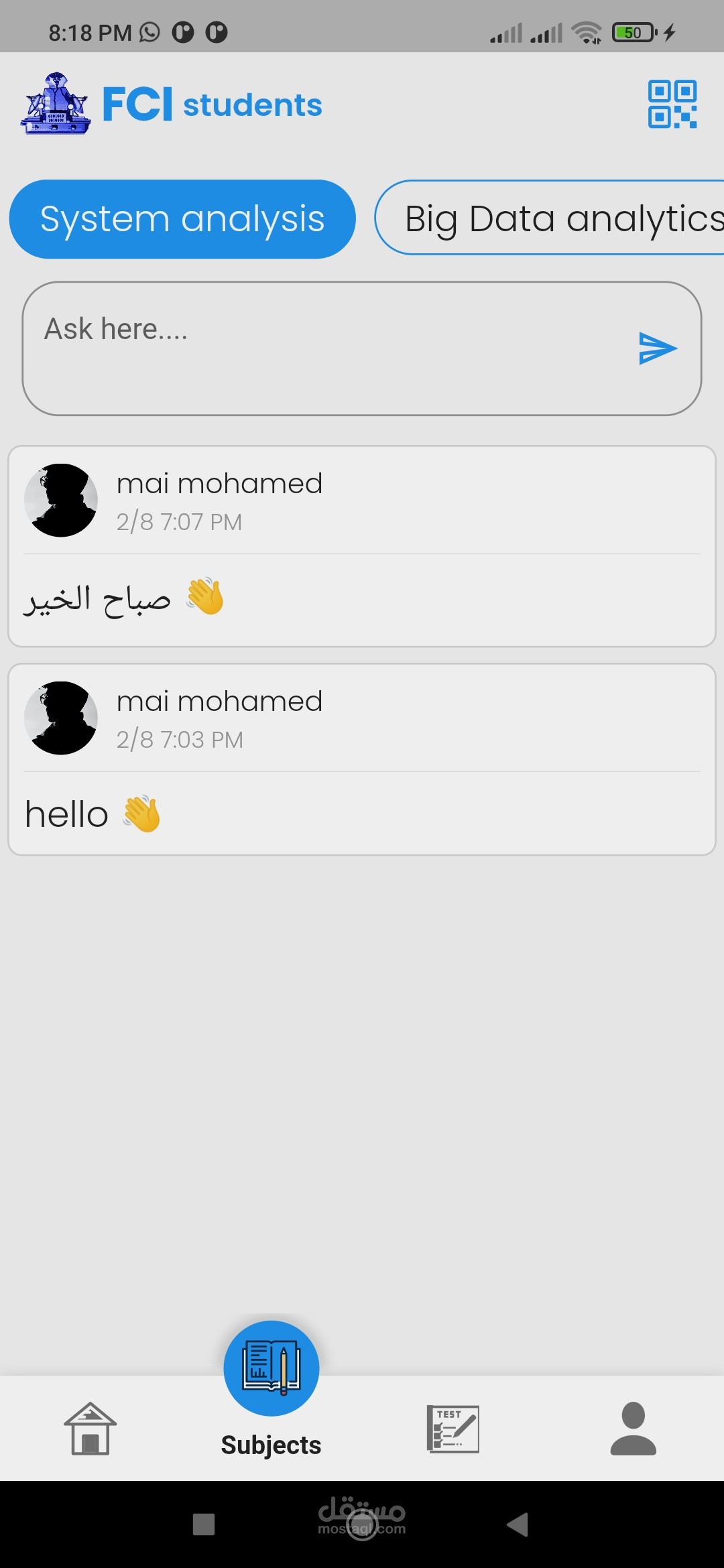This screenshot has width=724, height=1568.
Task: Open the profile tab
Action: coord(633,1429)
